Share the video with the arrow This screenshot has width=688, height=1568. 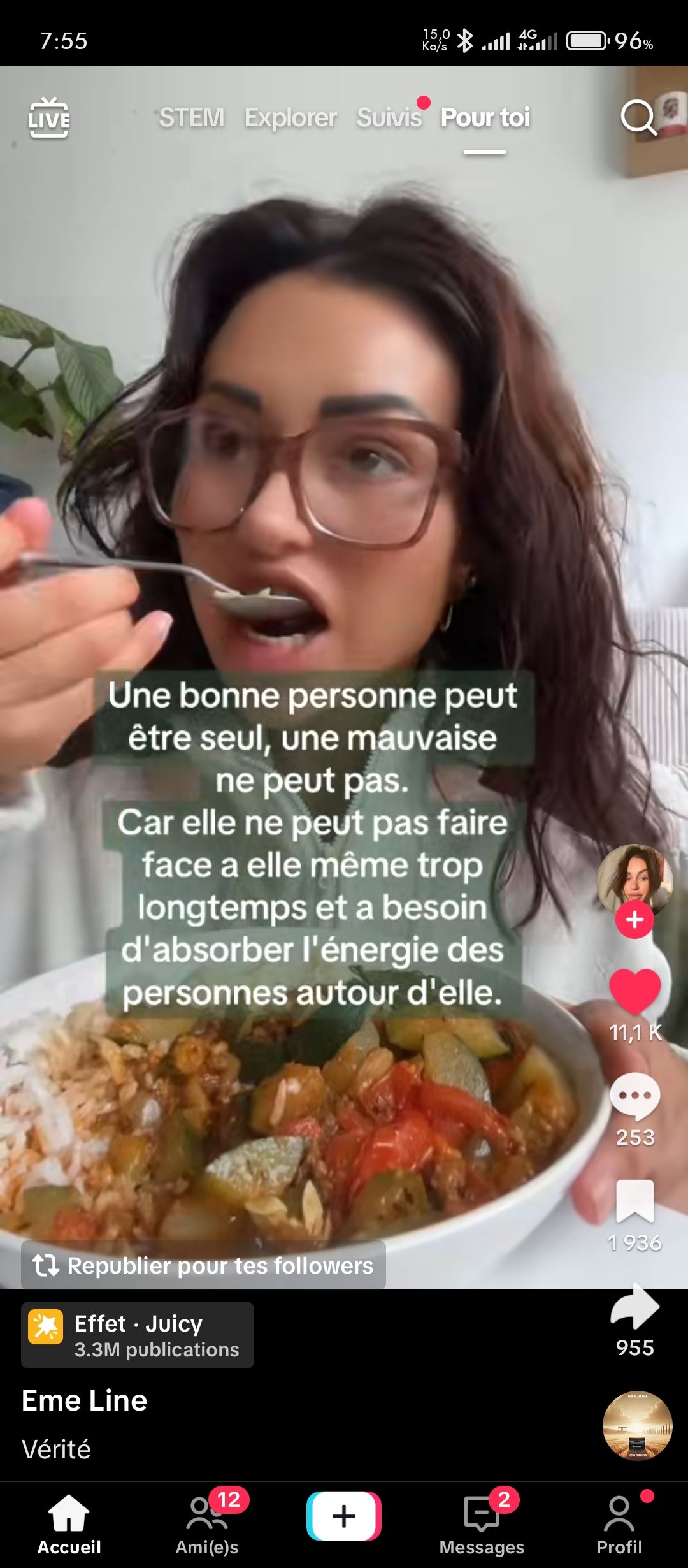634,1307
